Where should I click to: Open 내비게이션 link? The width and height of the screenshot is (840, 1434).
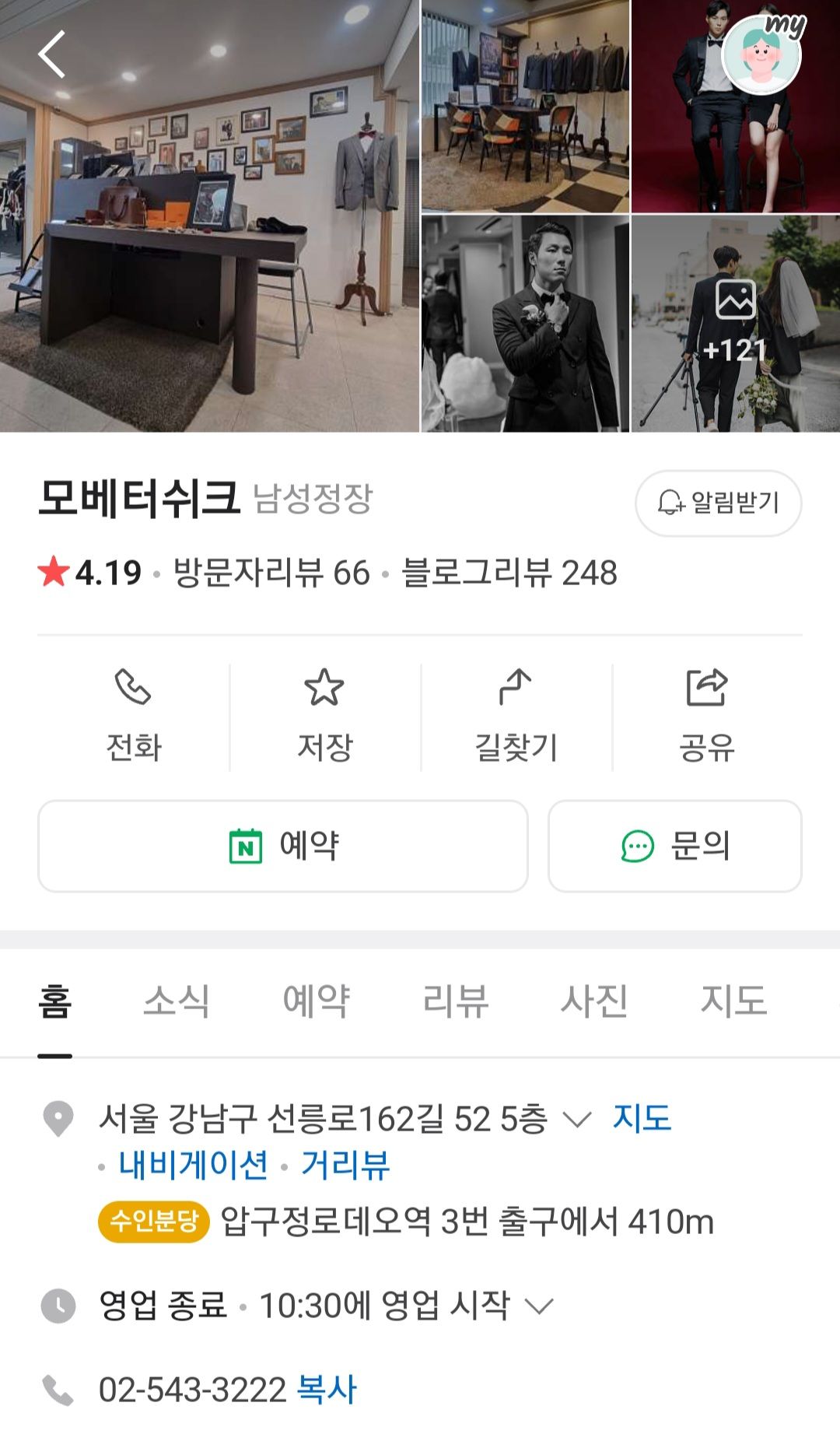point(194,1166)
